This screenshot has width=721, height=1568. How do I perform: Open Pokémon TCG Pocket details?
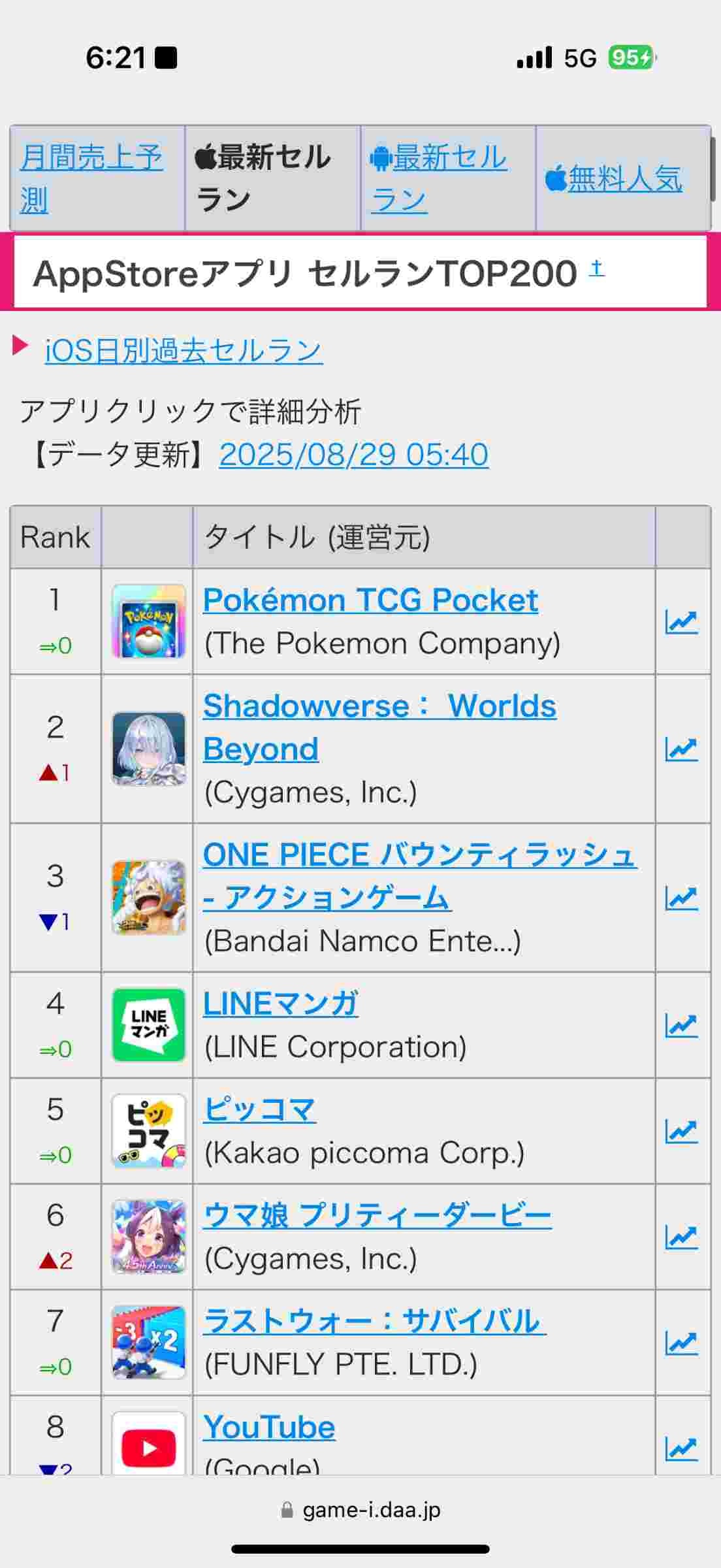pyautogui.click(x=370, y=600)
